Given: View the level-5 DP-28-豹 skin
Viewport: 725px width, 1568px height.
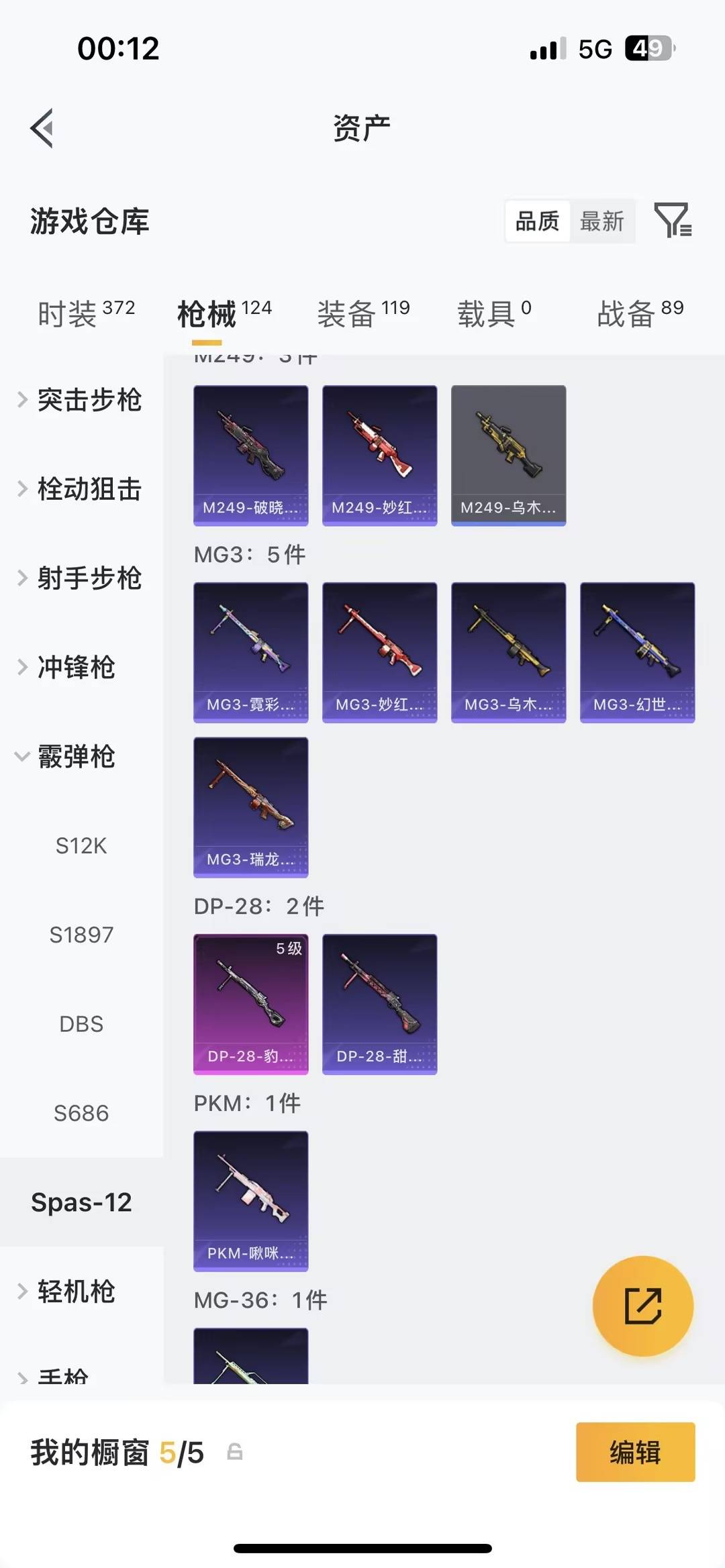Looking at the screenshot, I should [250, 1002].
